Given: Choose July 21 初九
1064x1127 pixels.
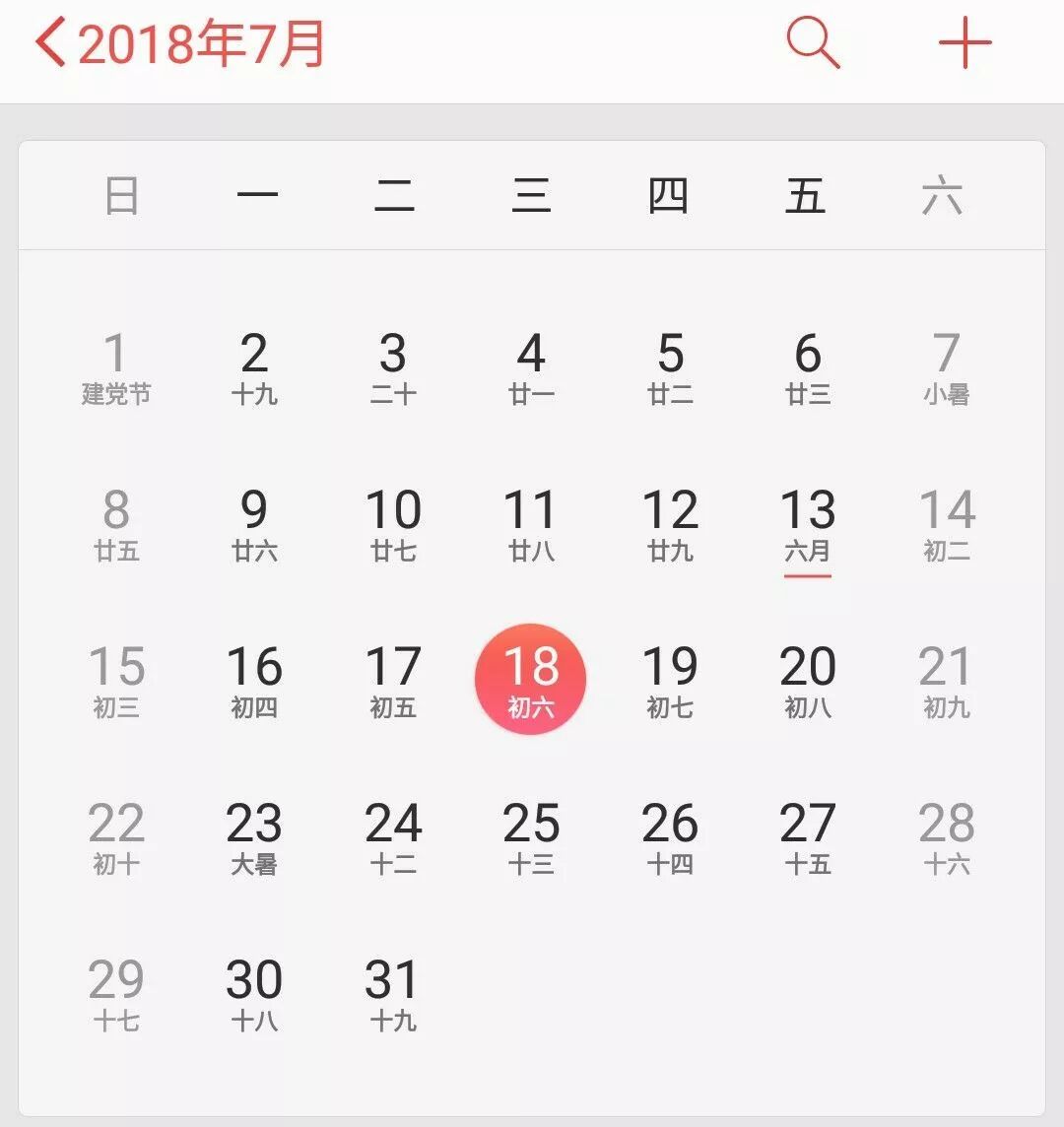Looking at the screenshot, I should (x=946, y=679).
